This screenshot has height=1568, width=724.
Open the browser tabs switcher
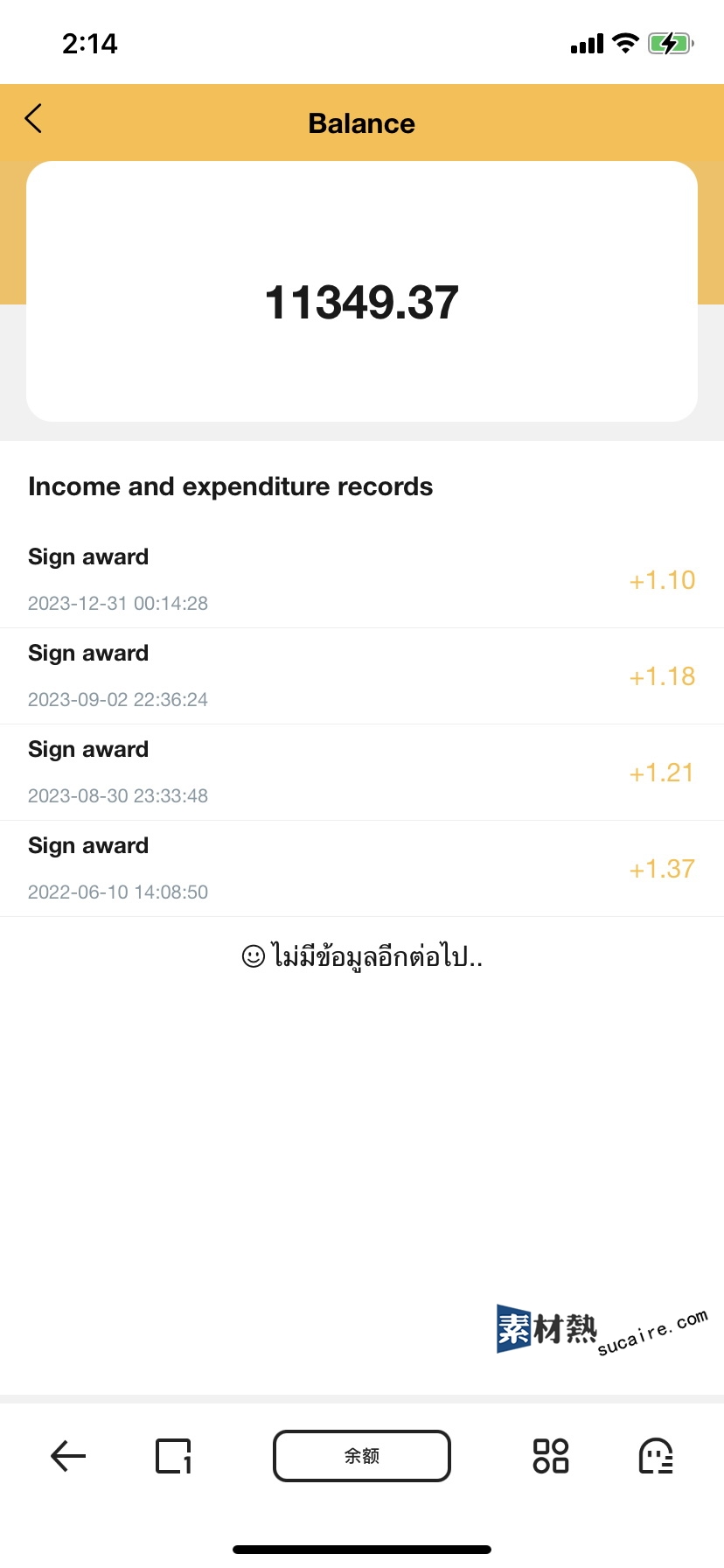click(x=173, y=1456)
